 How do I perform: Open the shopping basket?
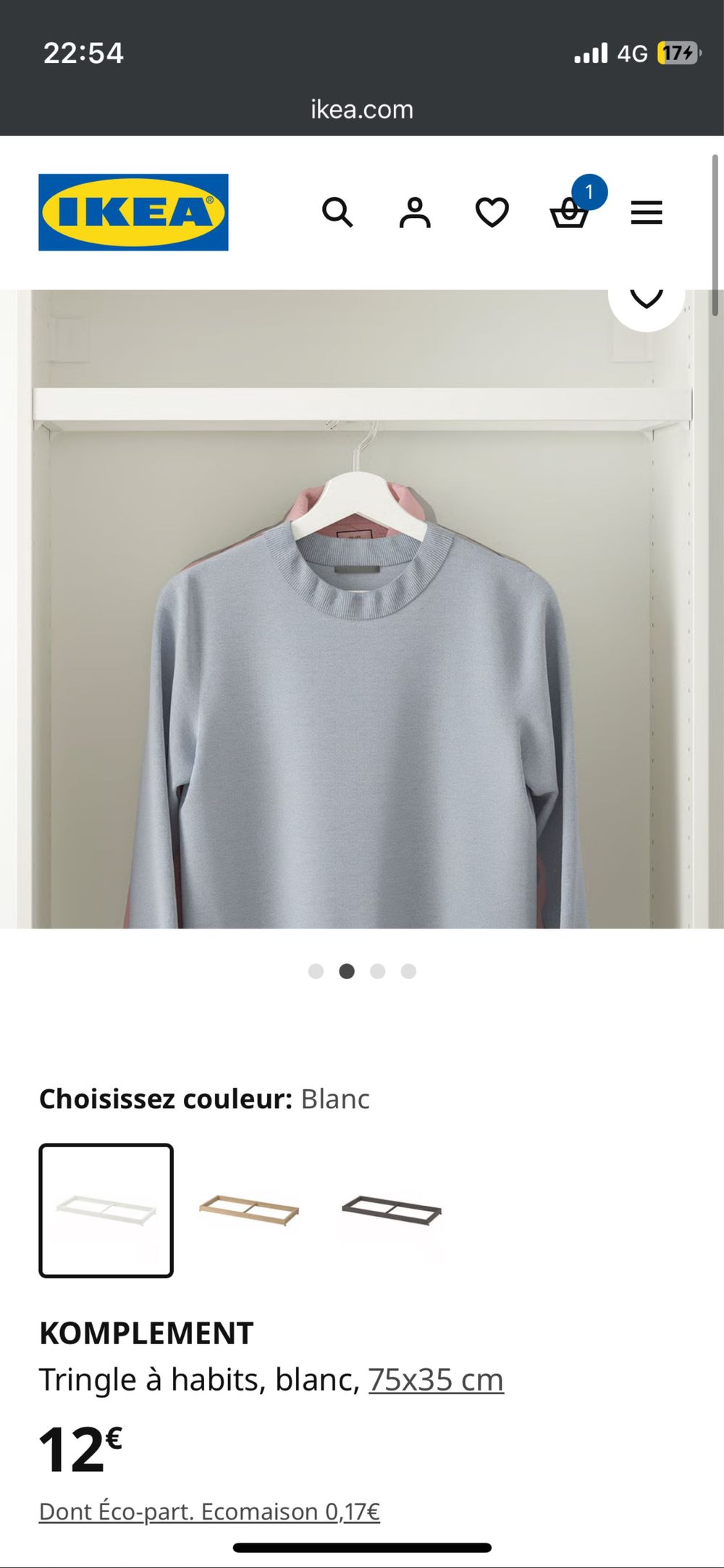click(570, 213)
